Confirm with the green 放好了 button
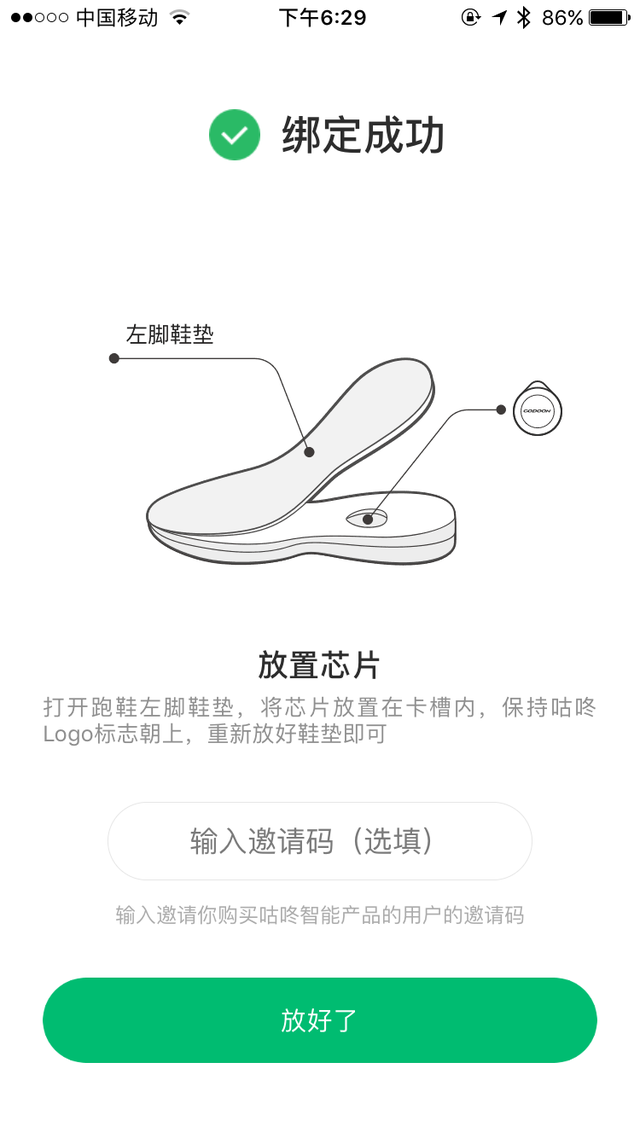Viewport: 640px width, 1138px height. (x=319, y=1020)
